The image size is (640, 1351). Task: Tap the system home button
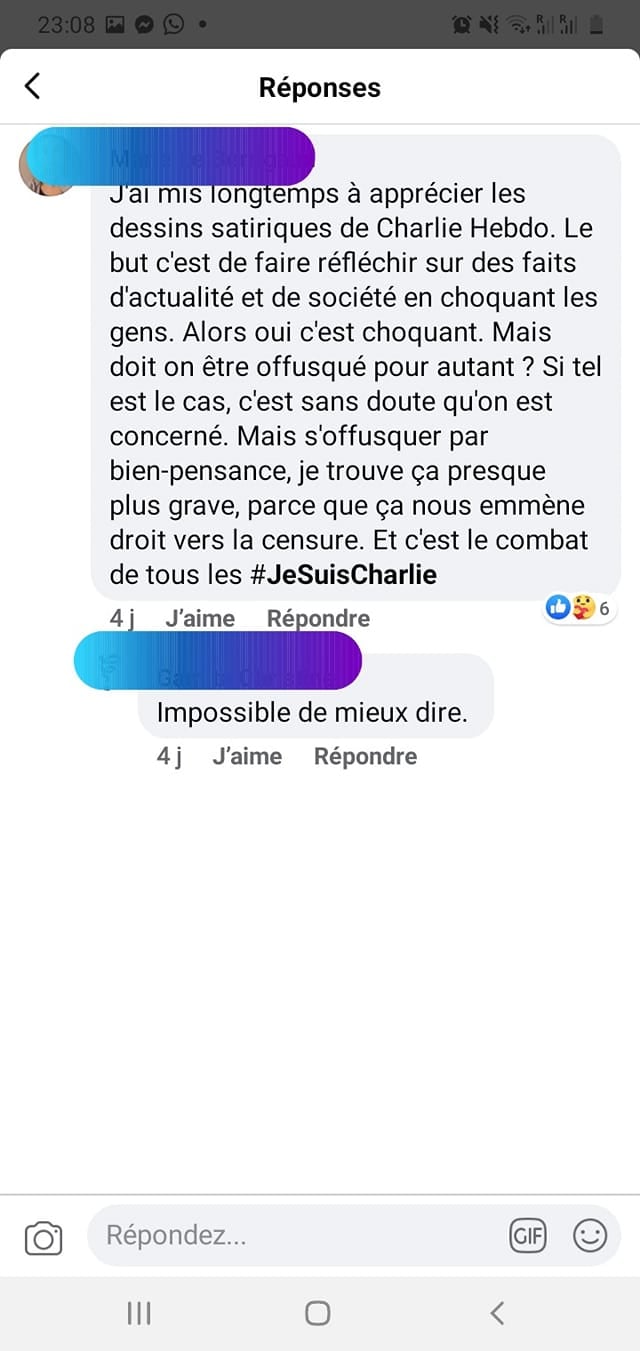point(318,1313)
